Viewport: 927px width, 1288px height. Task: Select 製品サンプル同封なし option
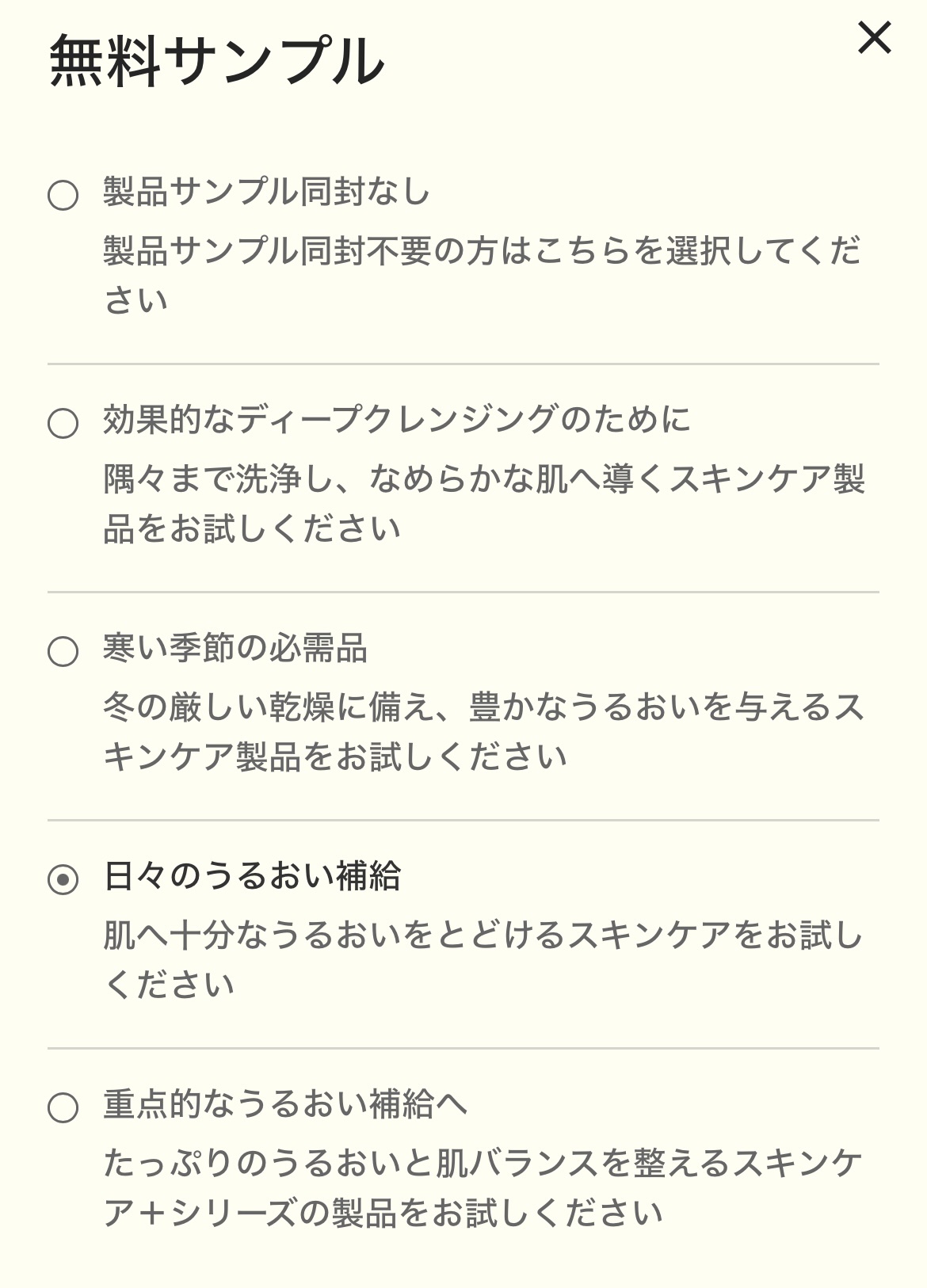point(63,195)
